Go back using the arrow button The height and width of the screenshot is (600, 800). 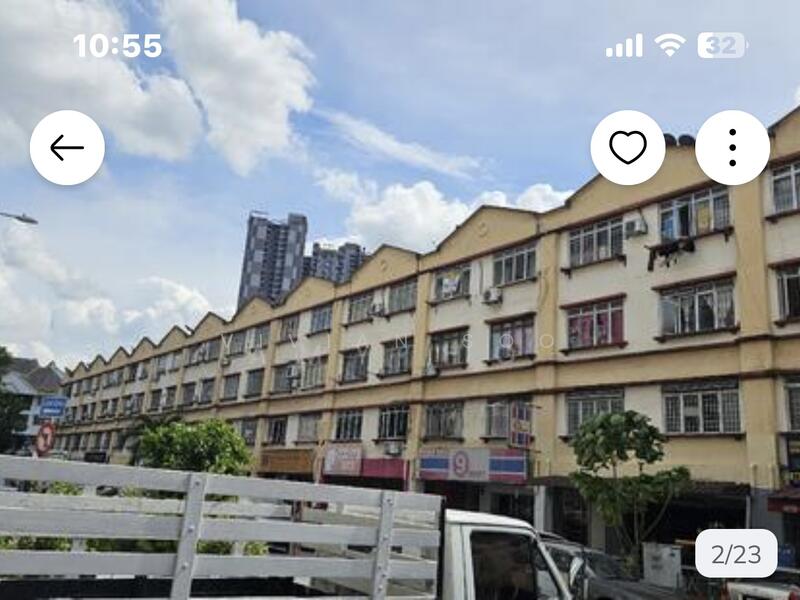67,148
